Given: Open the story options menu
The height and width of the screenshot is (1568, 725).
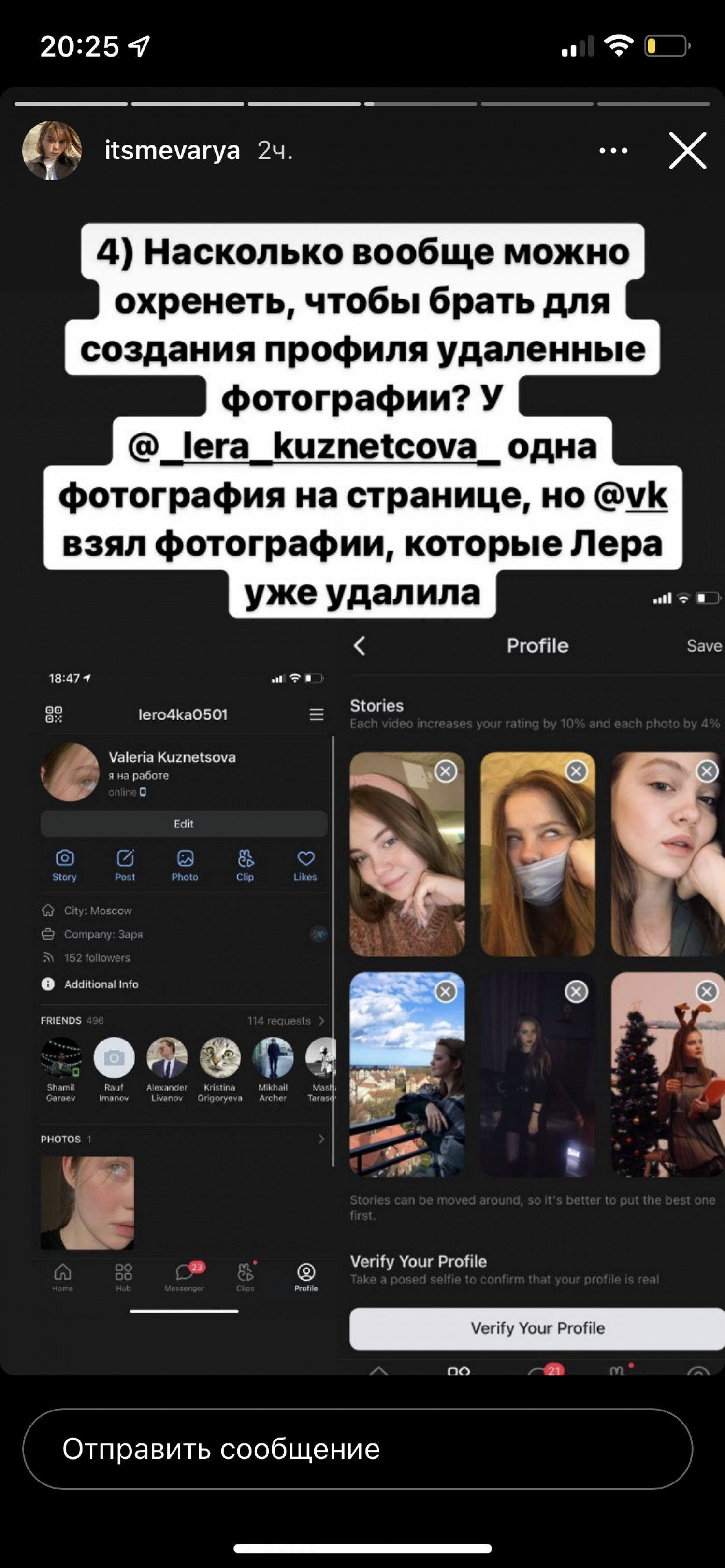Looking at the screenshot, I should (613, 150).
